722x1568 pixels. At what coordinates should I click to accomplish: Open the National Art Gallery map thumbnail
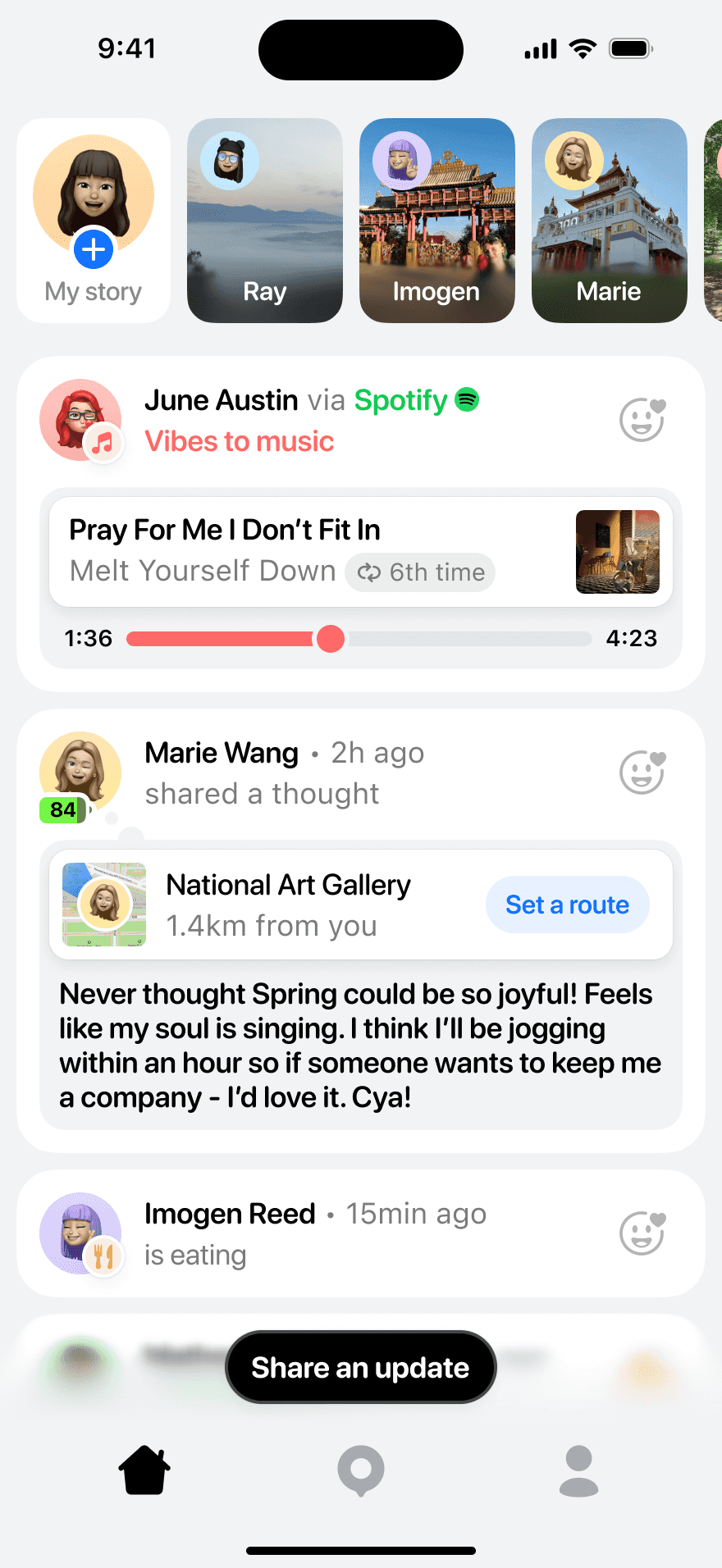click(x=105, y=905)
